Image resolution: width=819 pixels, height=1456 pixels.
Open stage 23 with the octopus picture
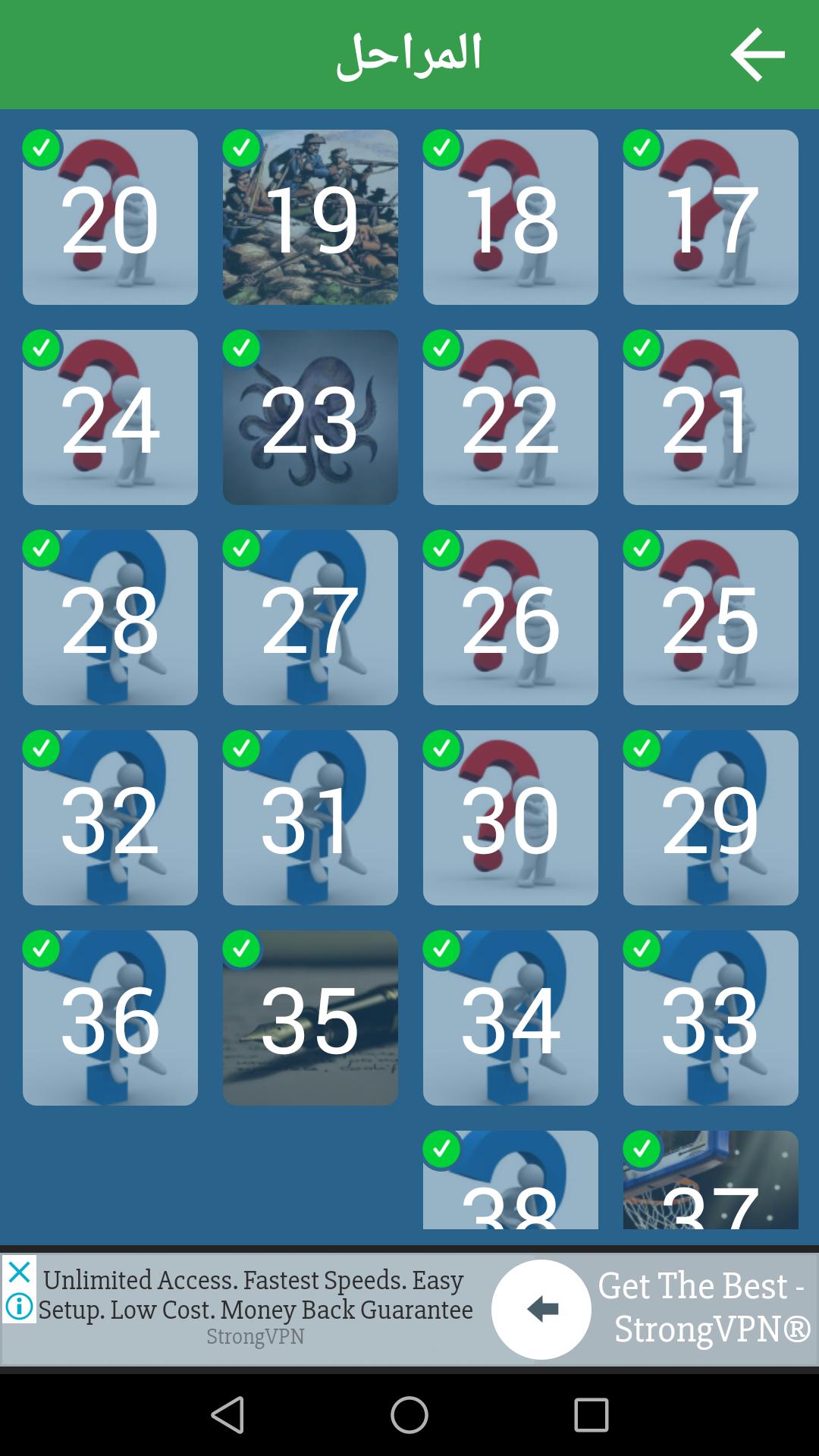click(310, 418)
